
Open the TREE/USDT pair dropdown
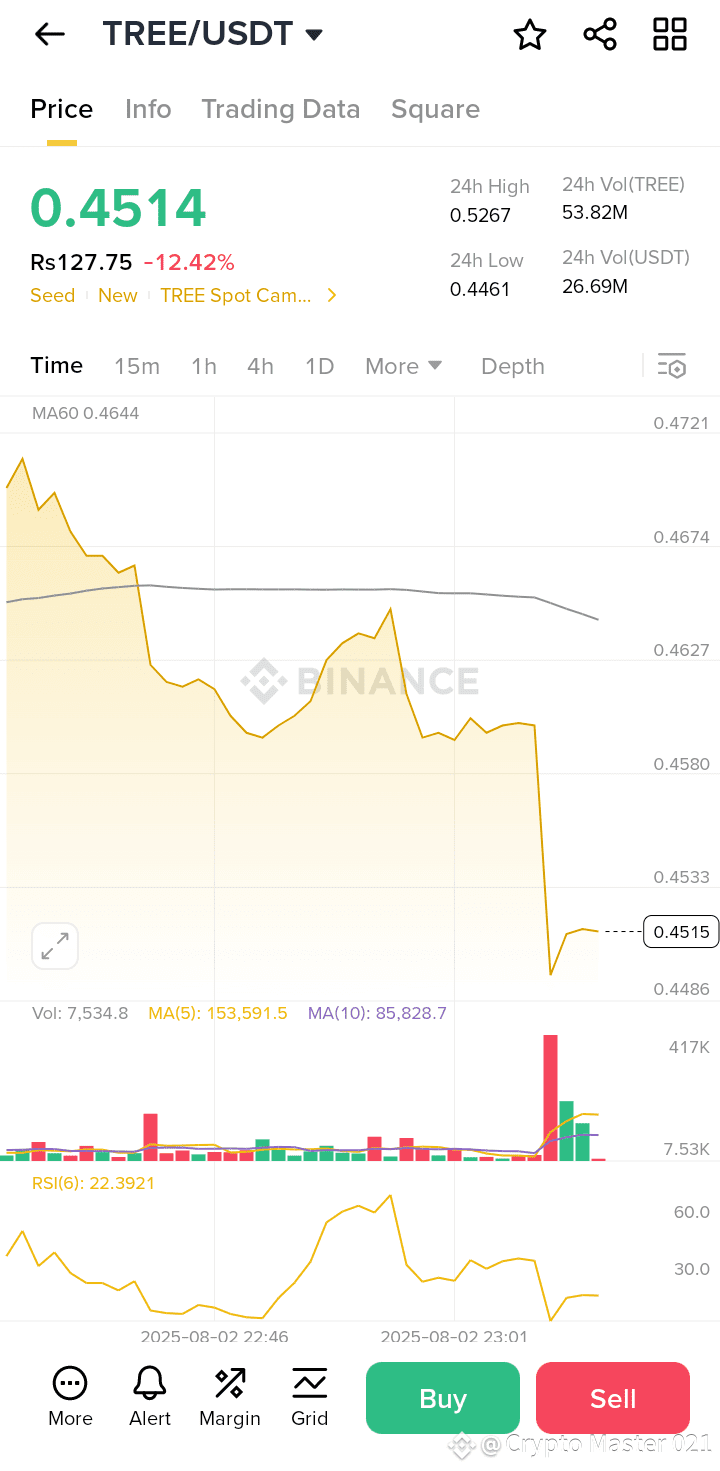pos(213,34)
